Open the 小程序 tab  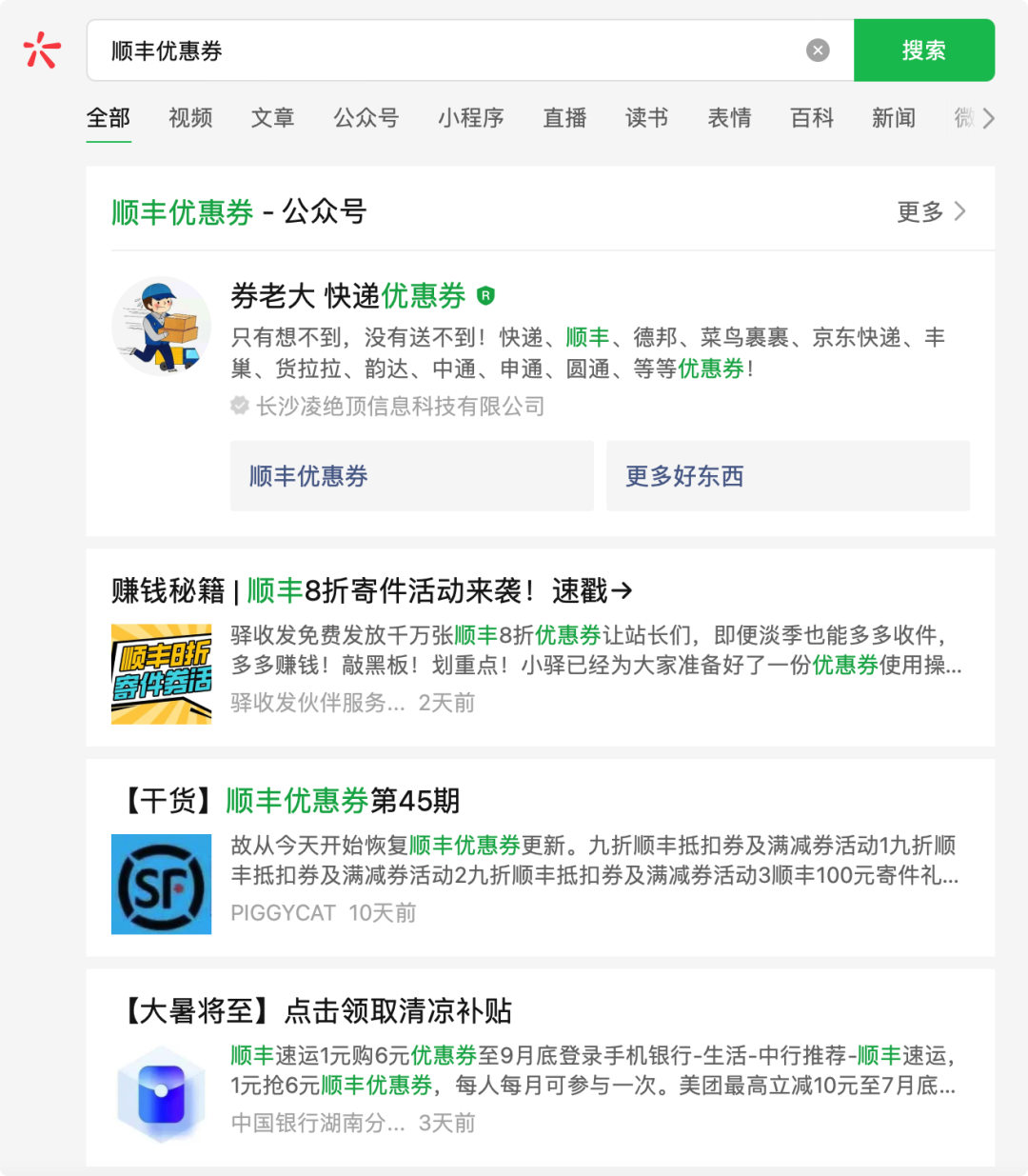(x=470, y=118)
